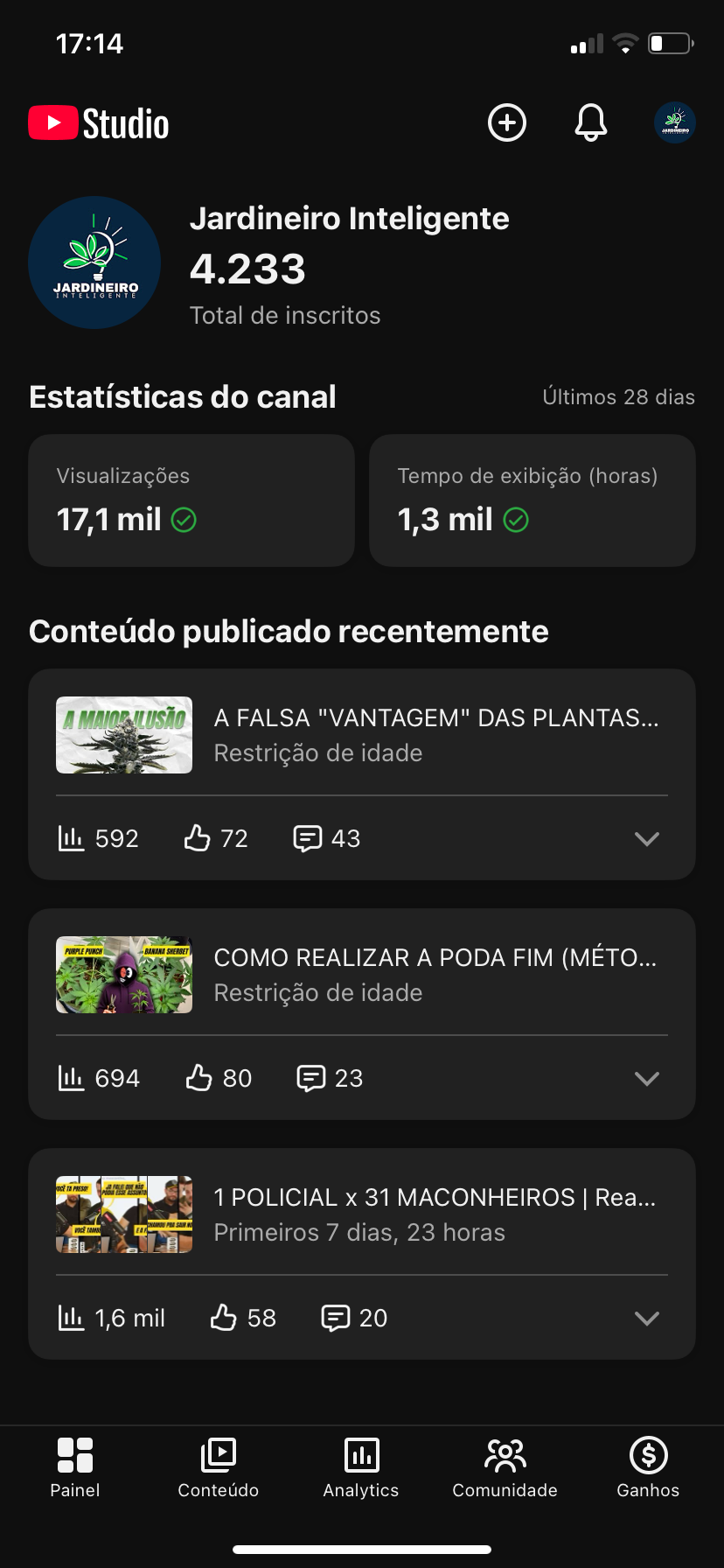Select the Comunidade tab
Viewport: 724px width, 1568px height.
[x=505, y=1467]
